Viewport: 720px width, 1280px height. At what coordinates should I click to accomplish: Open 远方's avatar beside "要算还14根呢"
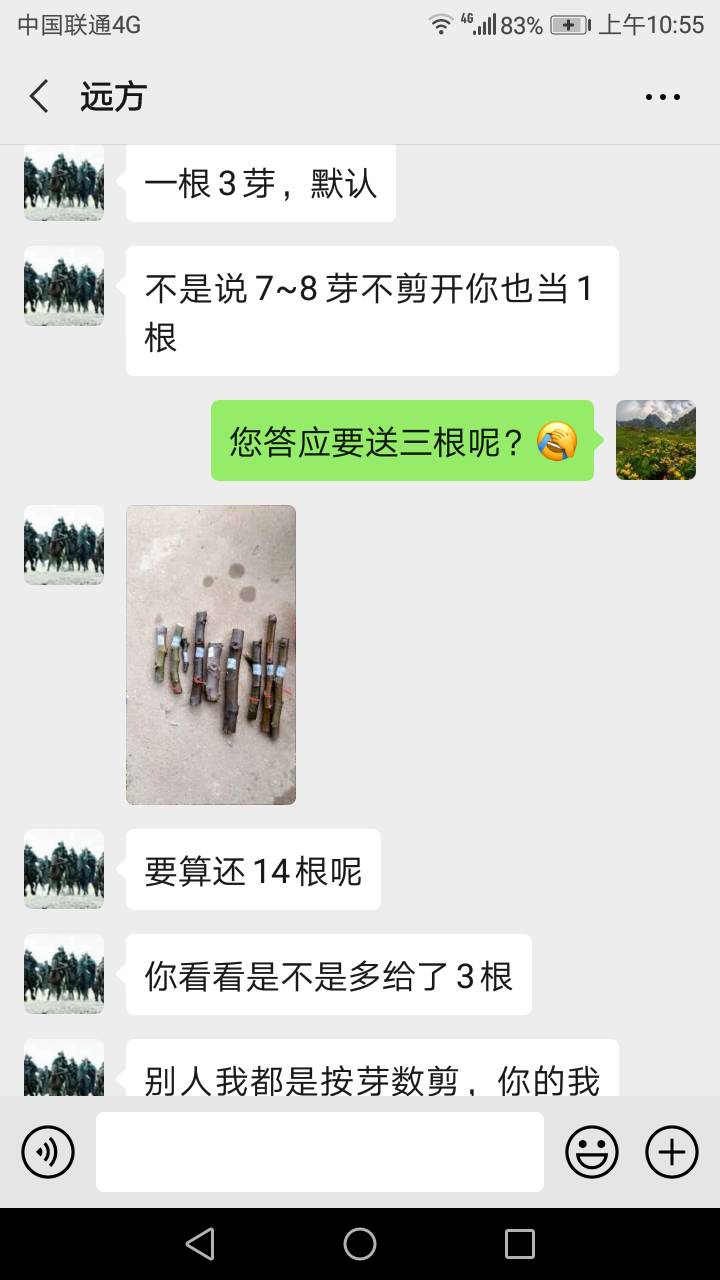tap(64, 869)
